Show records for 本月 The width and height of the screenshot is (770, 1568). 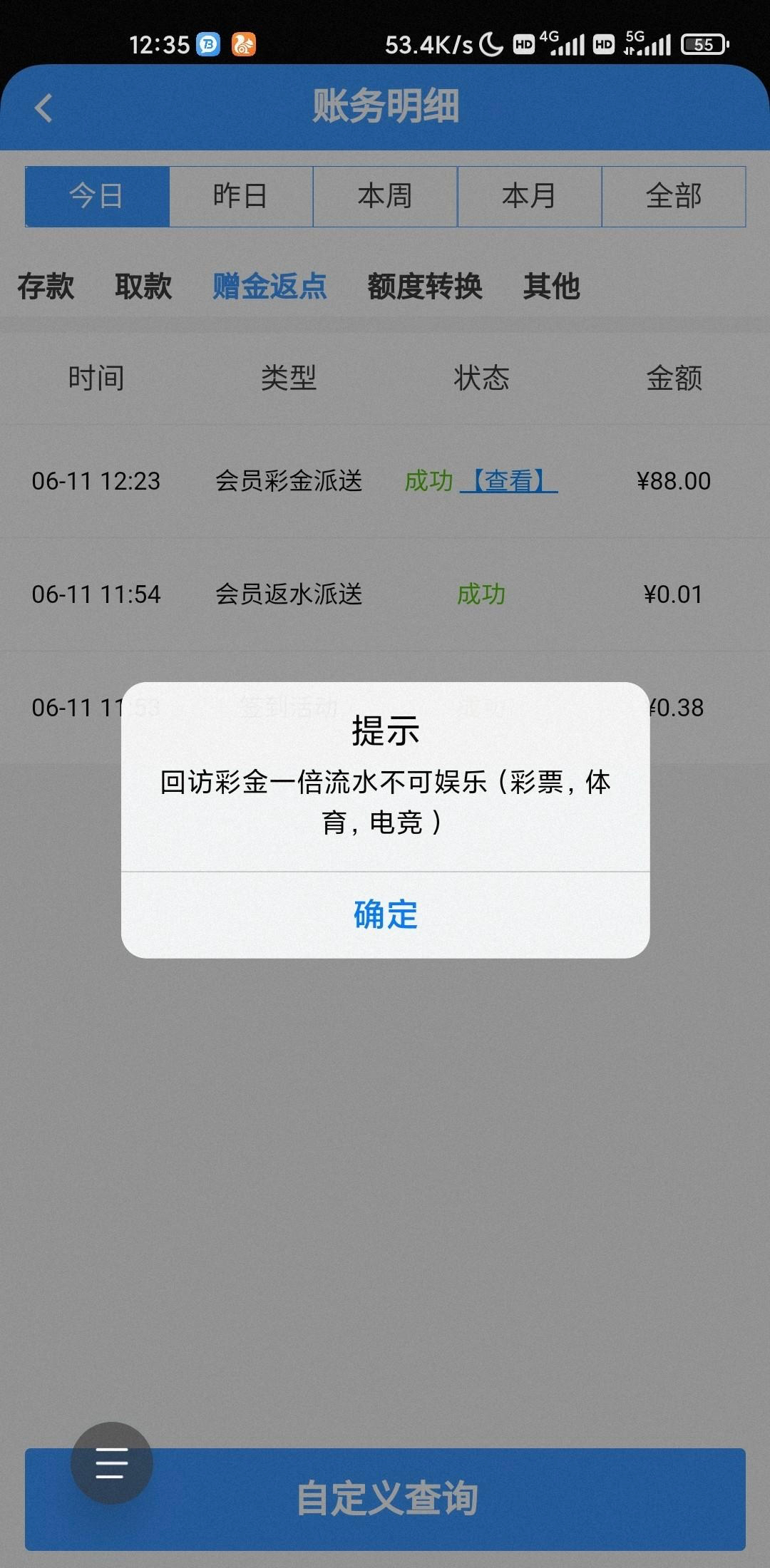tap(529, 196)
